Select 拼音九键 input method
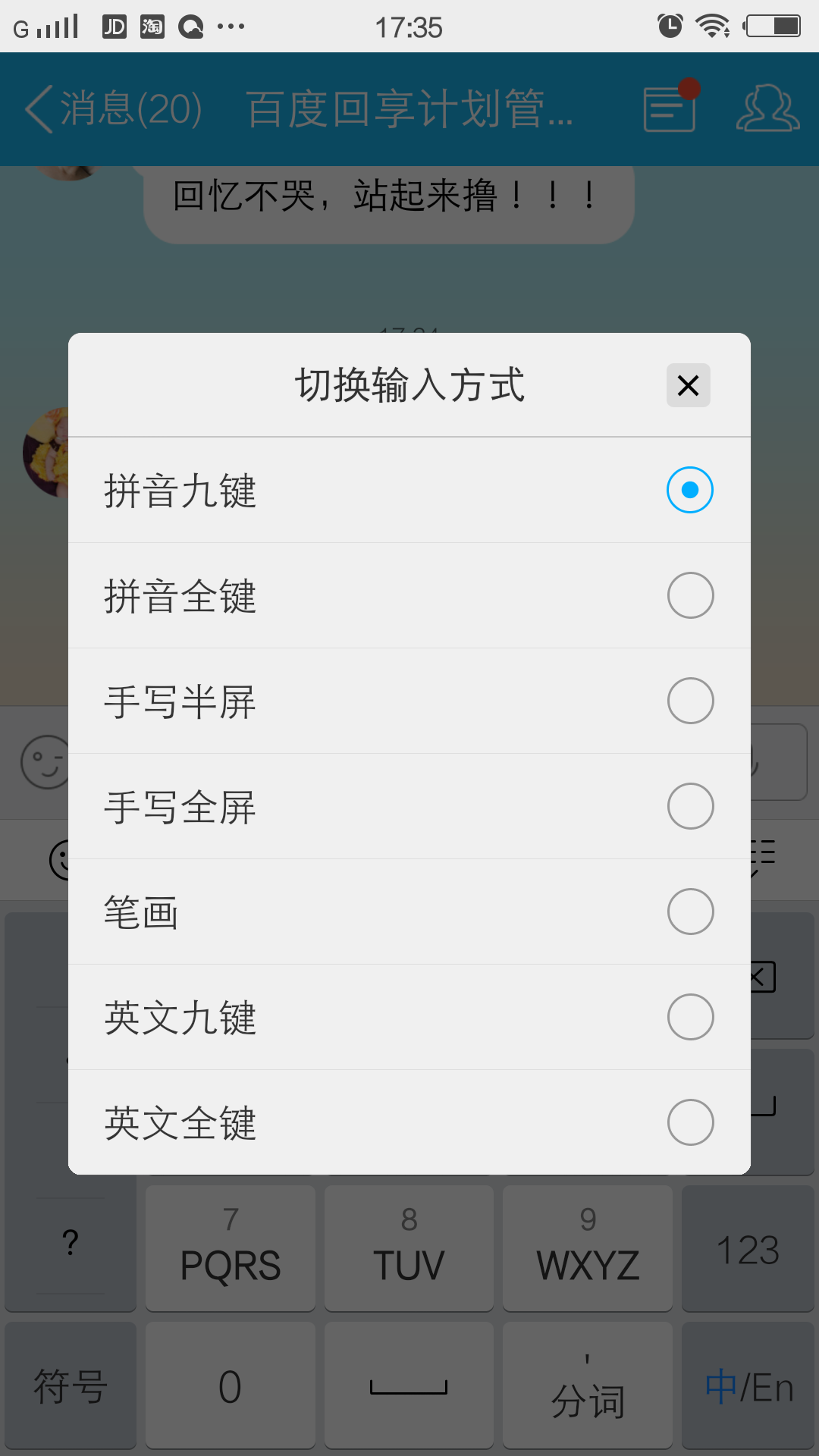The height and width of the screenshot is (1456, 819). point(409,490)
